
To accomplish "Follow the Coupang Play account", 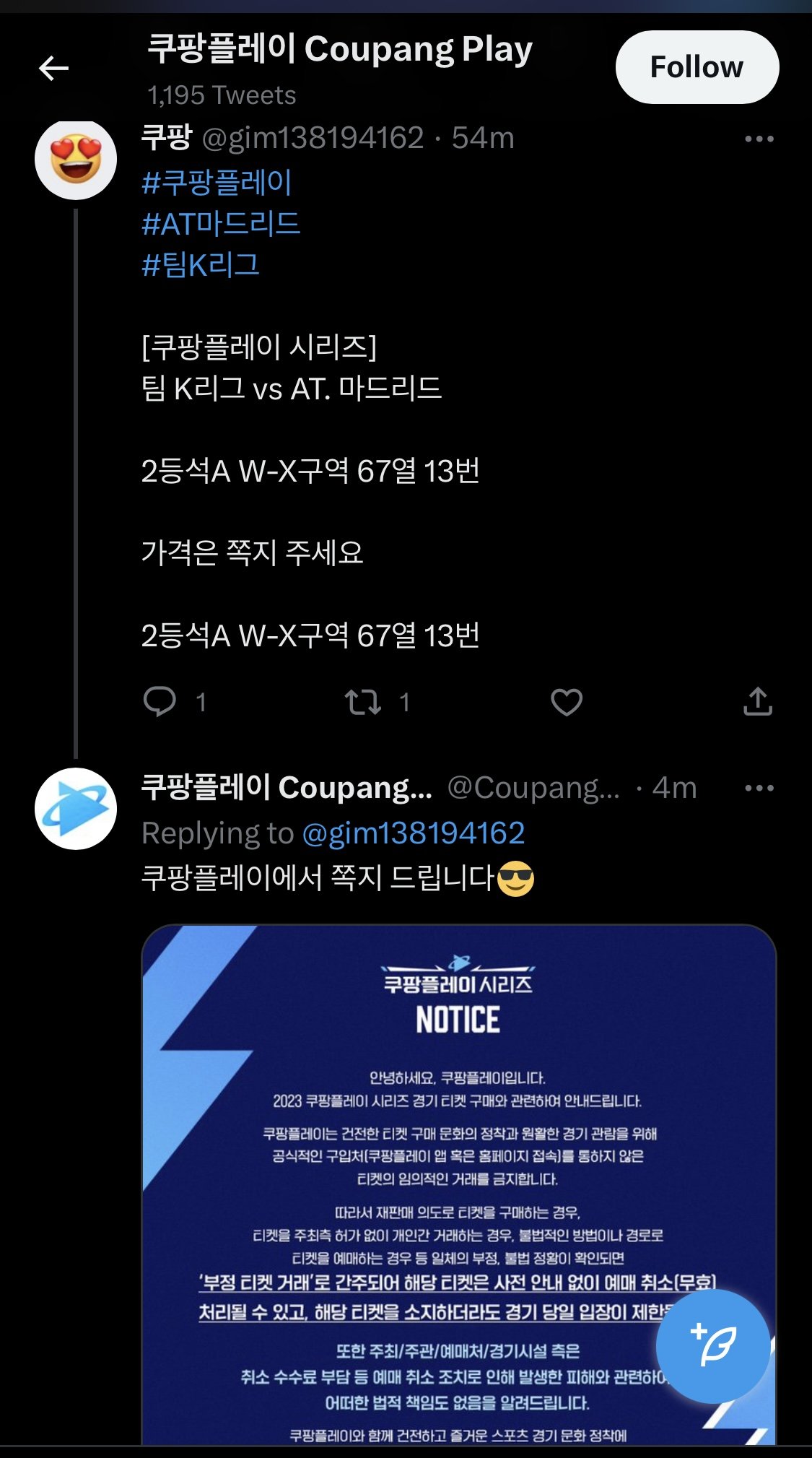I will pos(697,67).
